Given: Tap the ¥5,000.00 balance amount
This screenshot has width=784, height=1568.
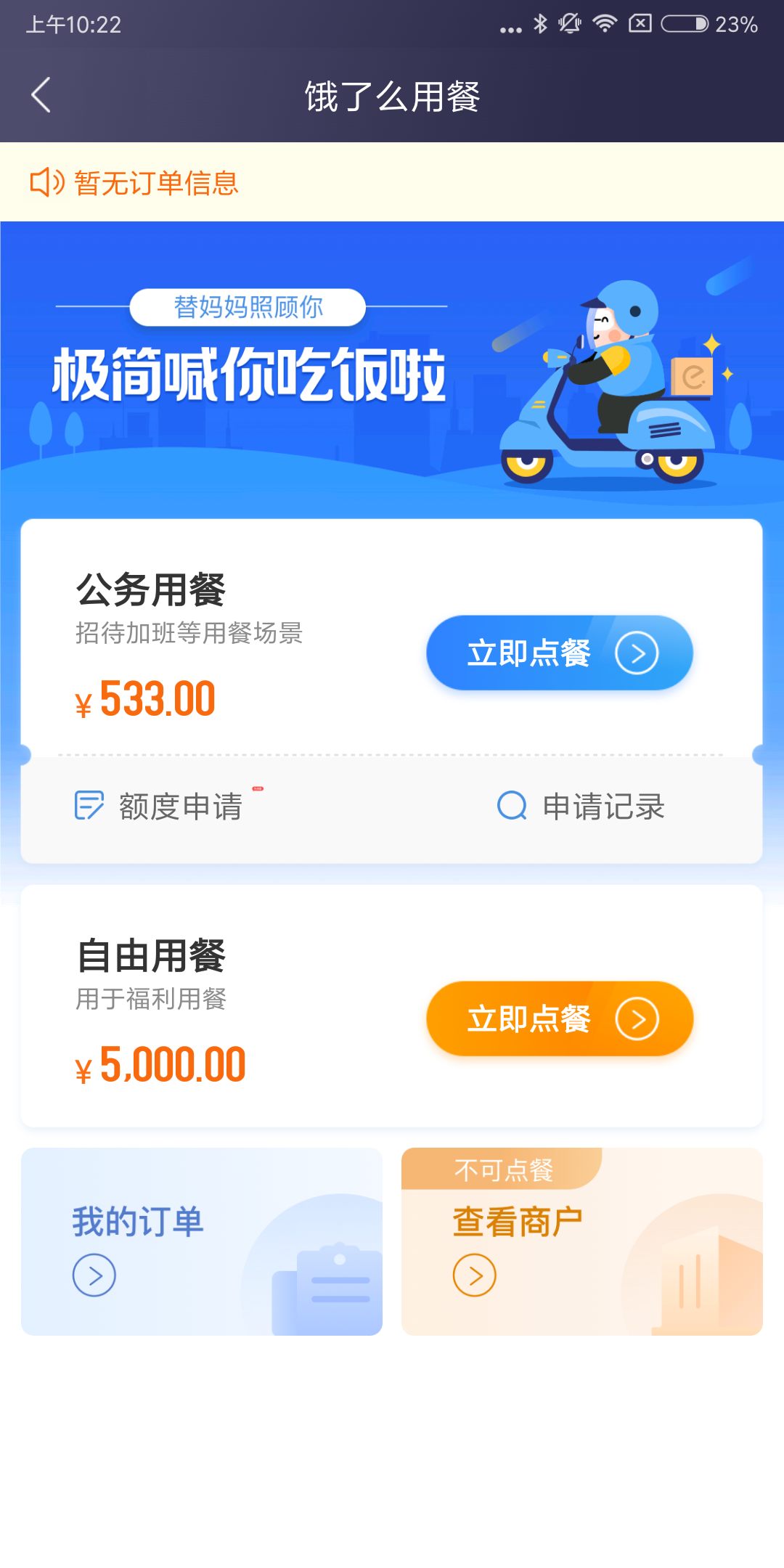Looking at the screenshot, I should tap(161, 1063).
